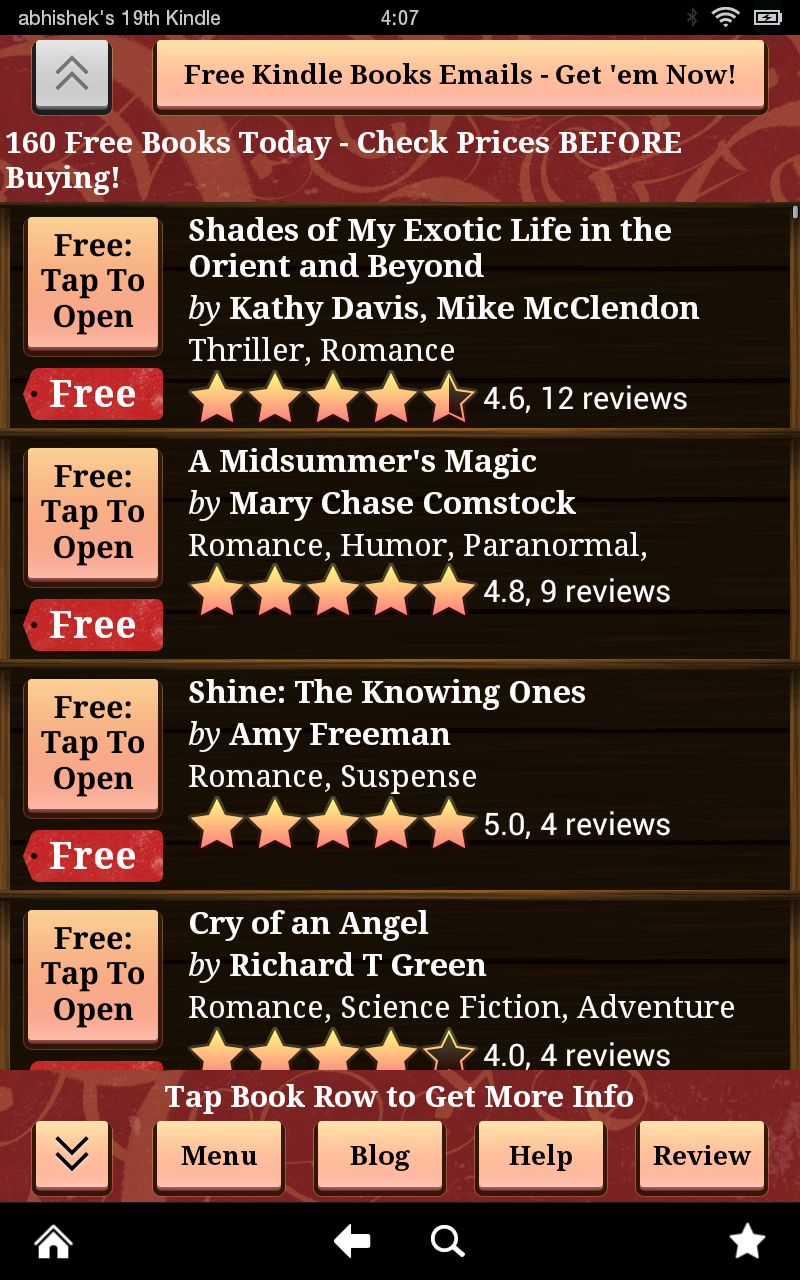Open the Menu button
This screenshot has width=800, height=1280.
point(219,1156)
